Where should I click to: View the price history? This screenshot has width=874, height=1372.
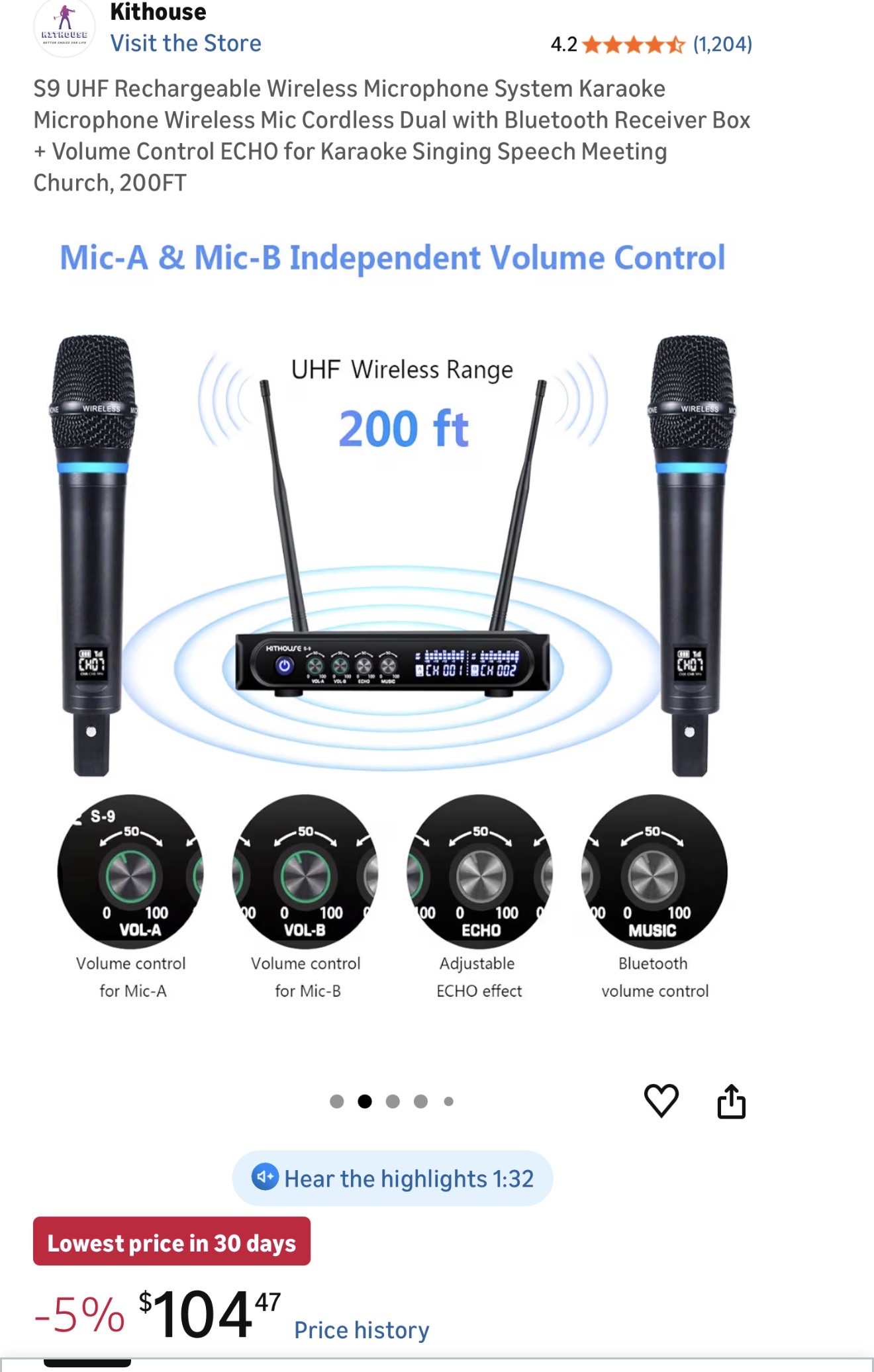click(362, 1330)
